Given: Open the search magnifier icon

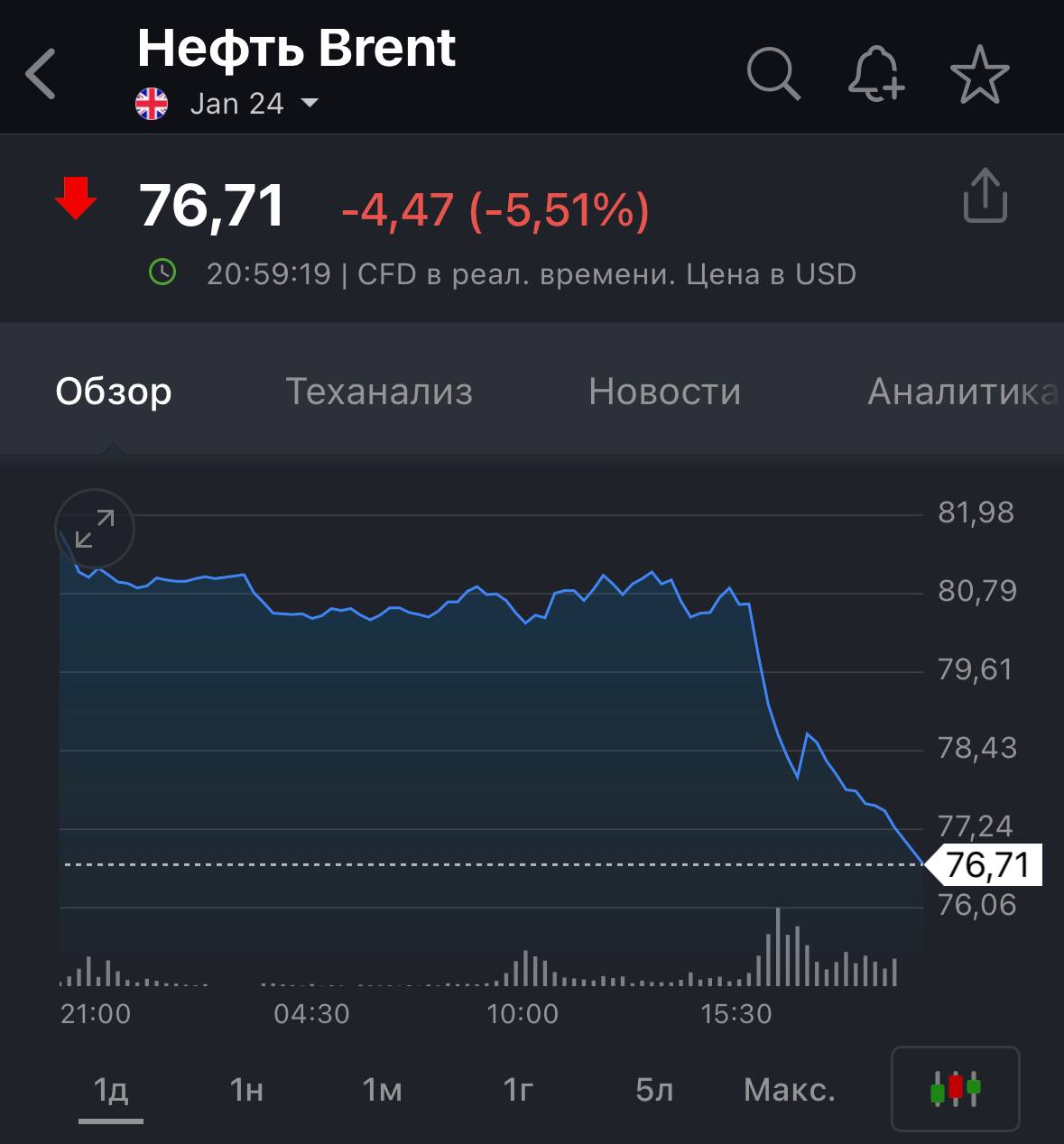Looking at the screenshot, I should click(x=773, y=74).
